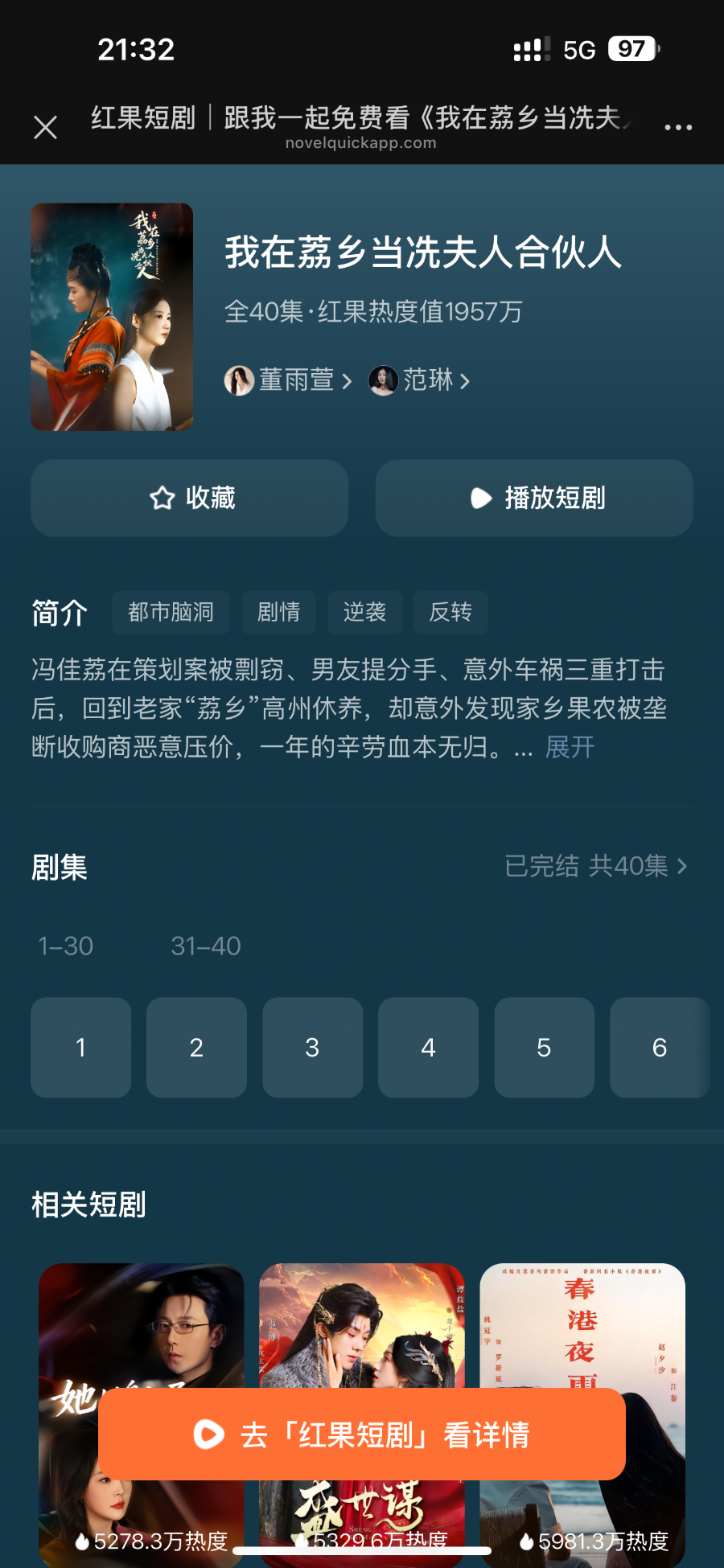Open the drama cover poster
This screenshot has width=724, height=1568.
coord(112,317)
